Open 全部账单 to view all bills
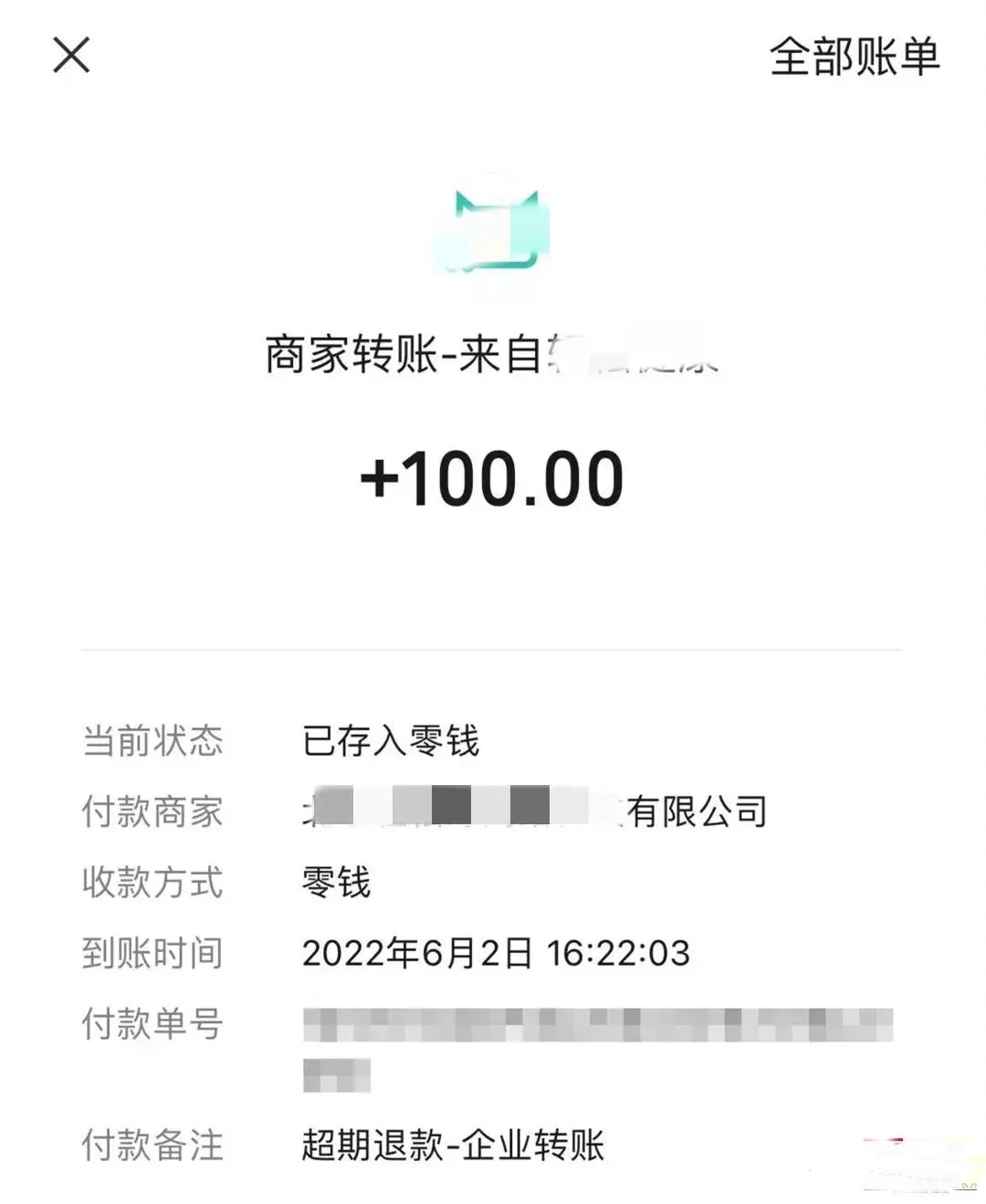The width and height of the screenshot is (986, 1204). pos(853,57)
